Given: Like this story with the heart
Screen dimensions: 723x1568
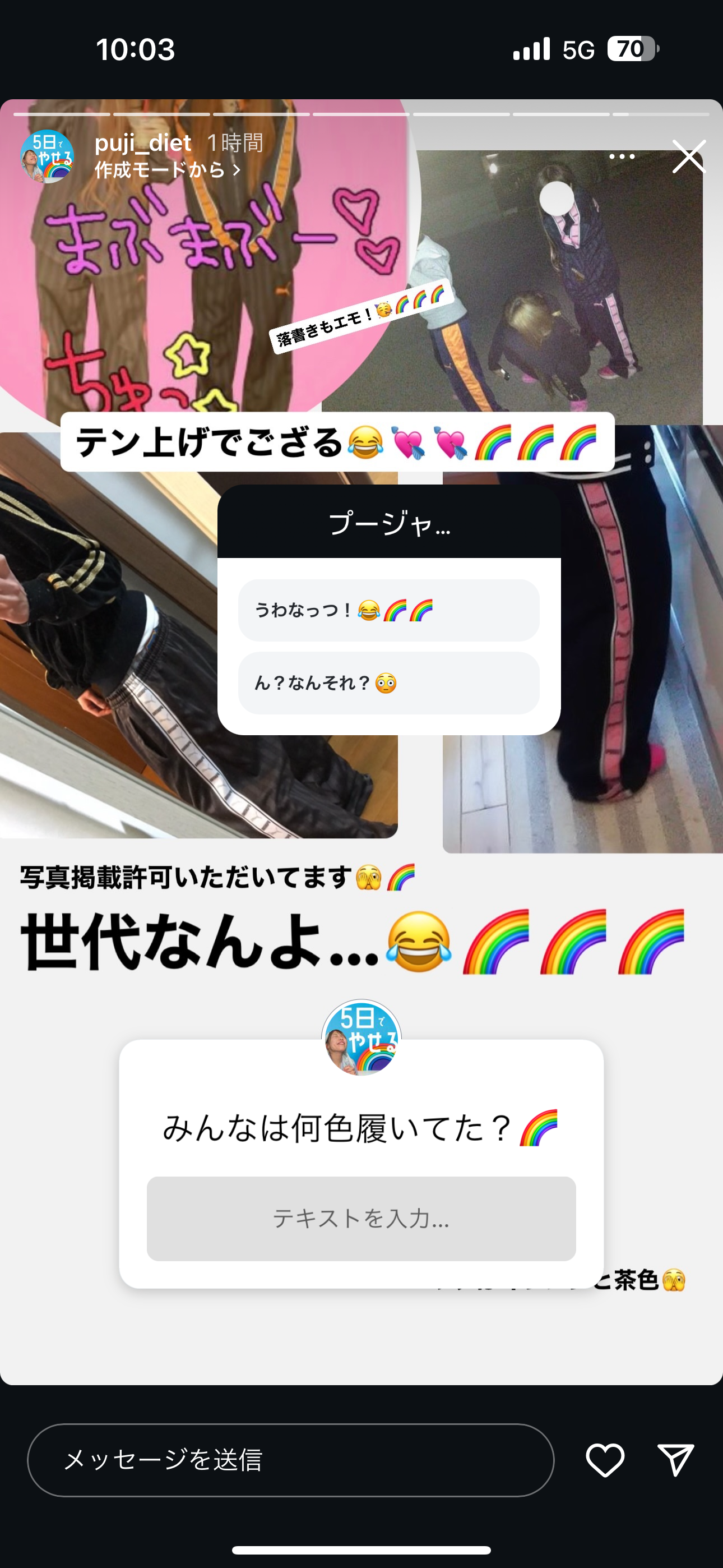Looking at the screenshot, I should pyautogui.click(x=604, y=1460).
